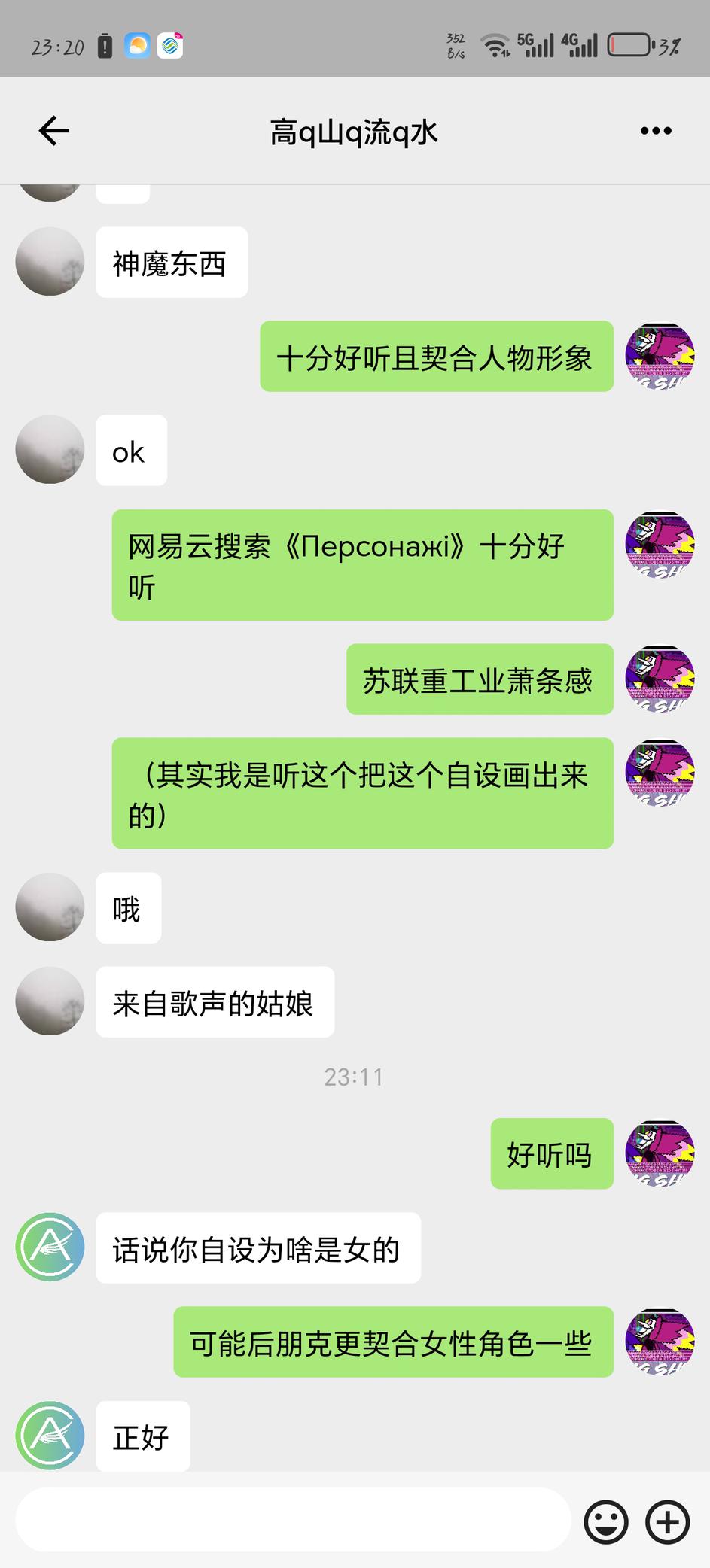Tap the chat title 高q山q流q水
This screenshot has height=1568, width=710.
pos(355,130)
